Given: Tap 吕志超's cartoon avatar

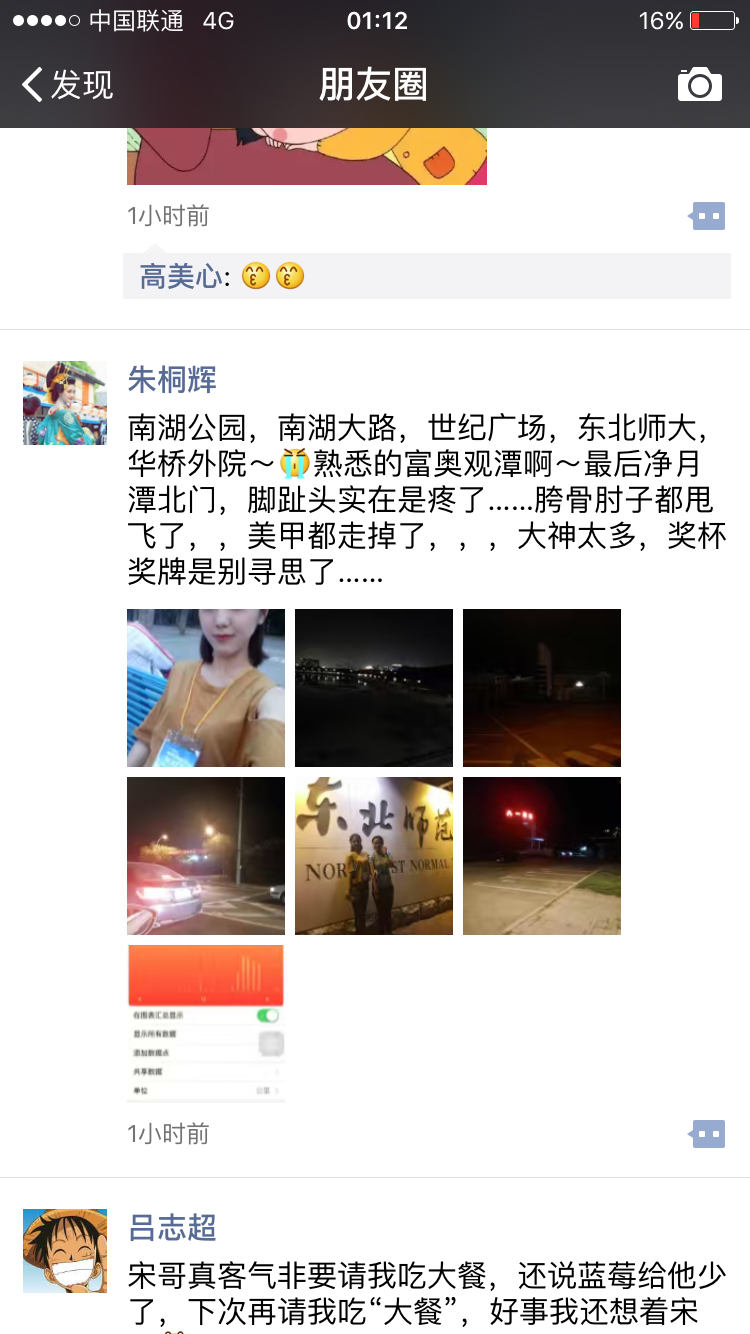Looking at the screenshot, I should coord(65,1251).
